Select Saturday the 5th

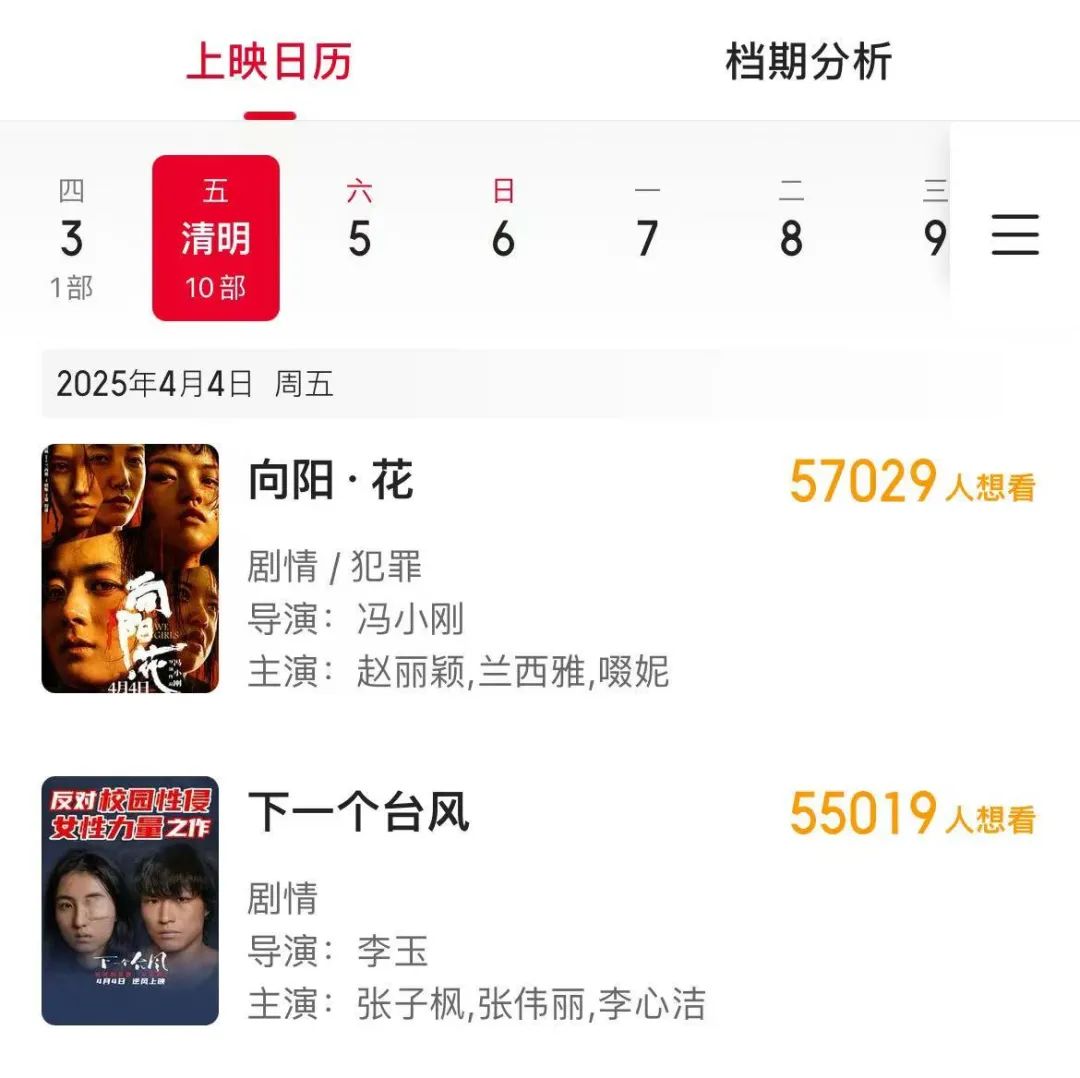coord(360,239)
